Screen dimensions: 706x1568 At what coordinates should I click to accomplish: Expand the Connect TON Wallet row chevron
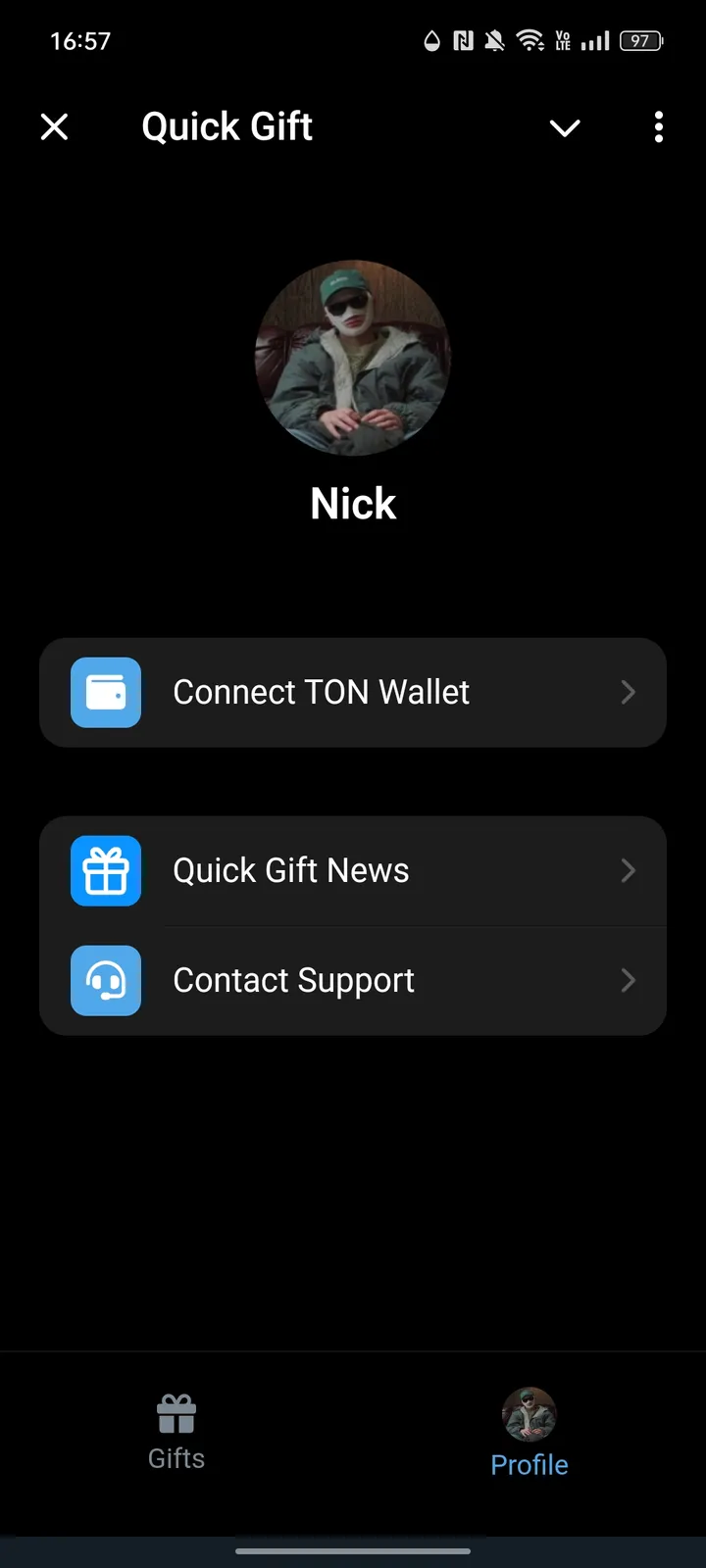pyautogui.click(x=629, y=692)
